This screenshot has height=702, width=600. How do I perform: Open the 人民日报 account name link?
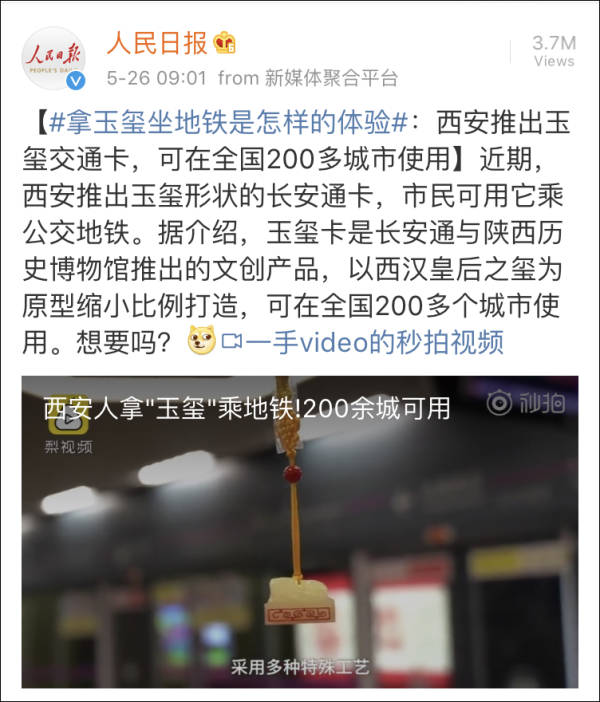point(158,42)
